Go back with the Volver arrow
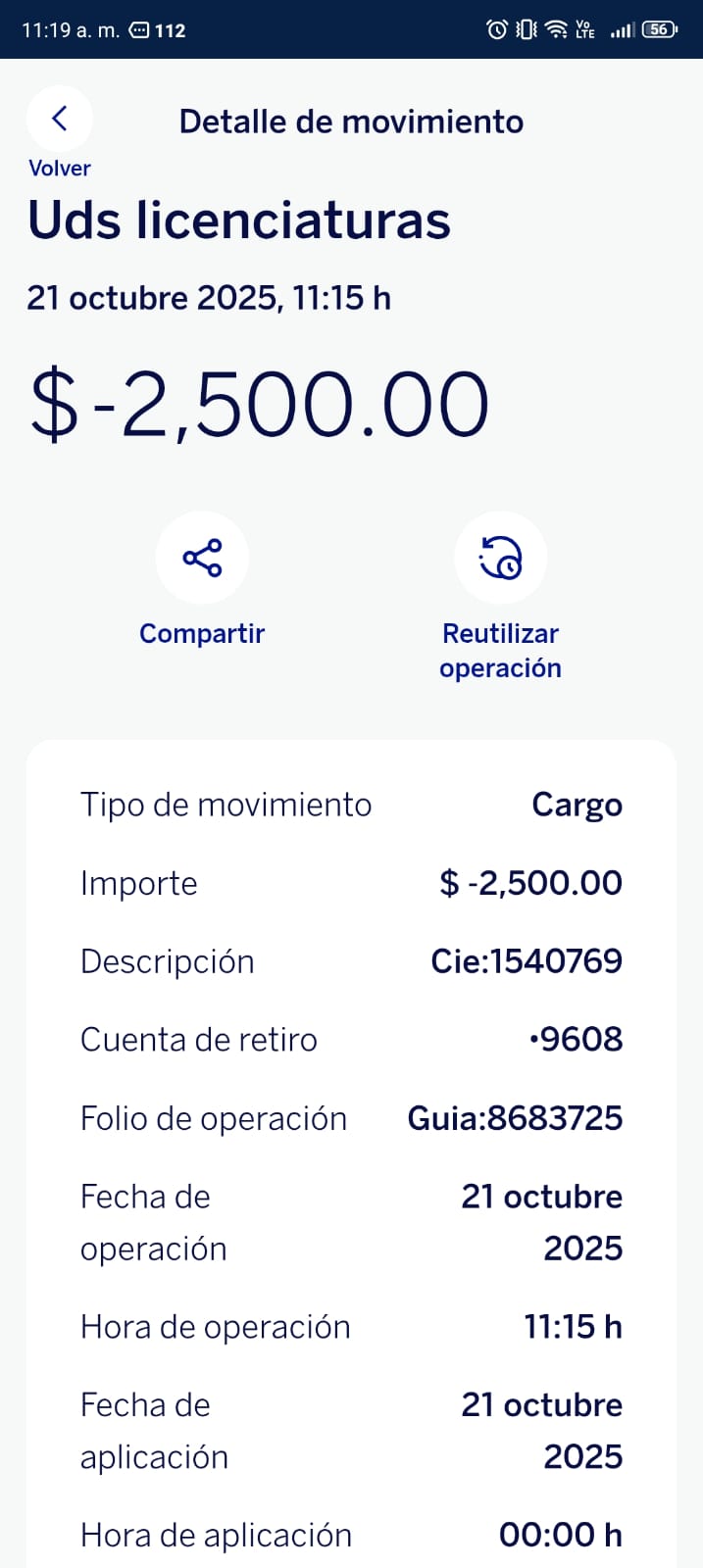The height and width of the screenshot is (1568, 703). click(x=60, y=120)
